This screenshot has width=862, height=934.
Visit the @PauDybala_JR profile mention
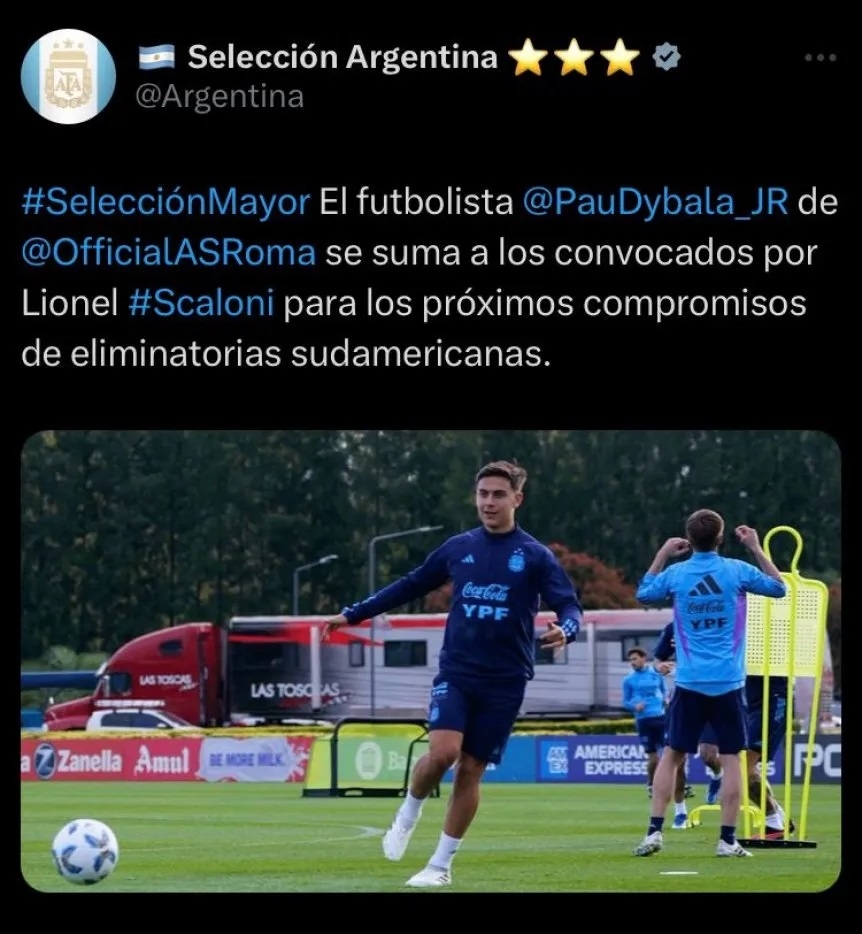pyautogui.click(x=655, y=202)
